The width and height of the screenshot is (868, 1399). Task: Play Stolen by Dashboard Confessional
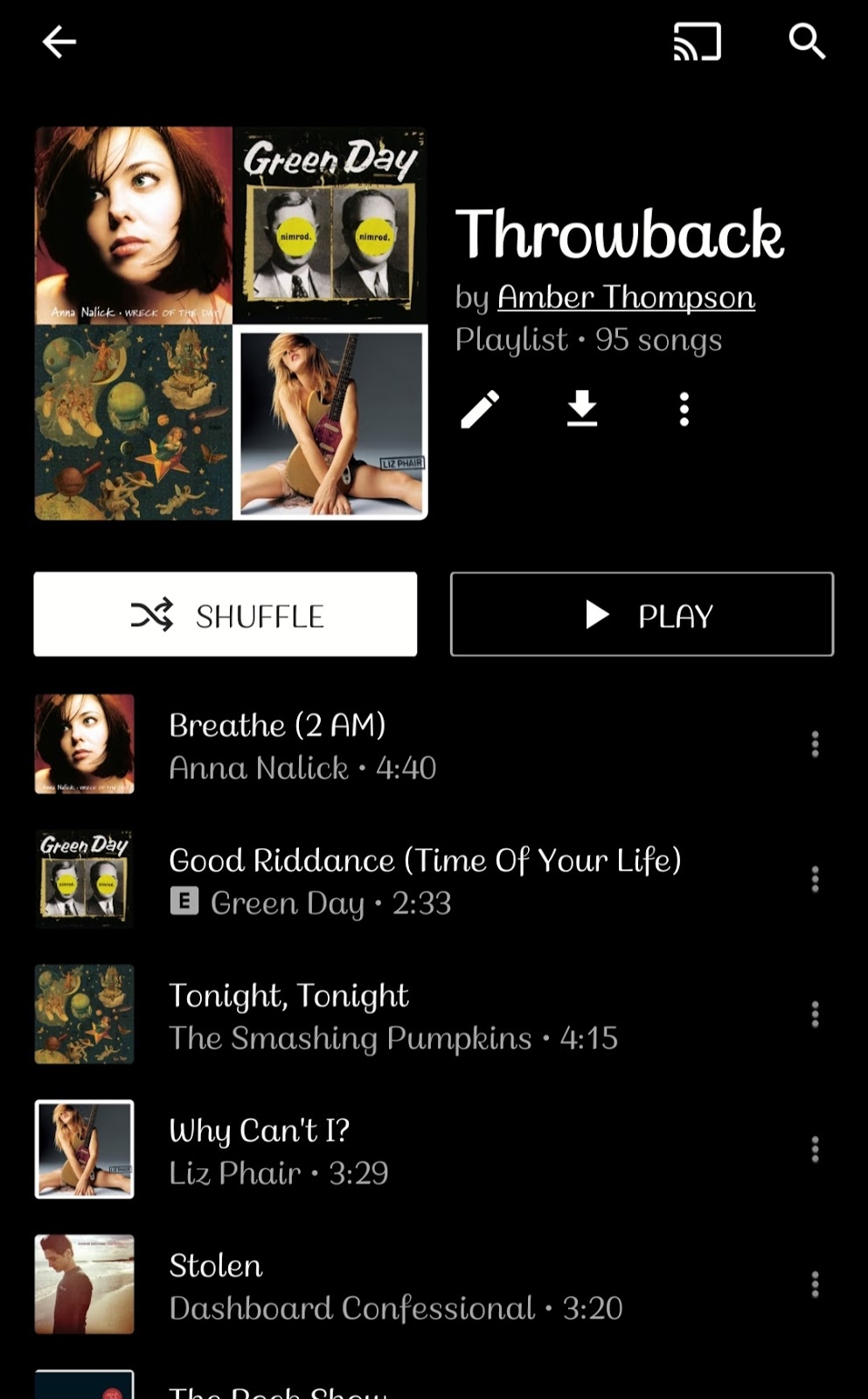pyautogui.click(x=393, y=1285)
